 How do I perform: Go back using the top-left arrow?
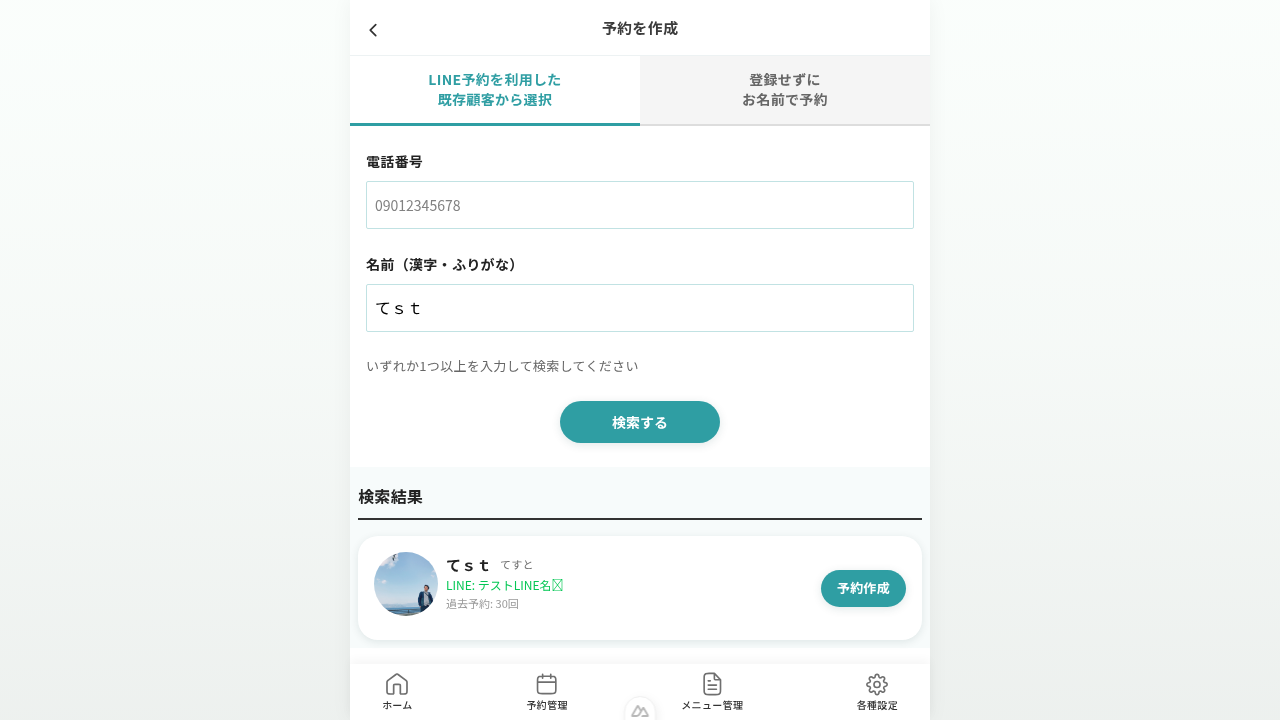point(373,30)
